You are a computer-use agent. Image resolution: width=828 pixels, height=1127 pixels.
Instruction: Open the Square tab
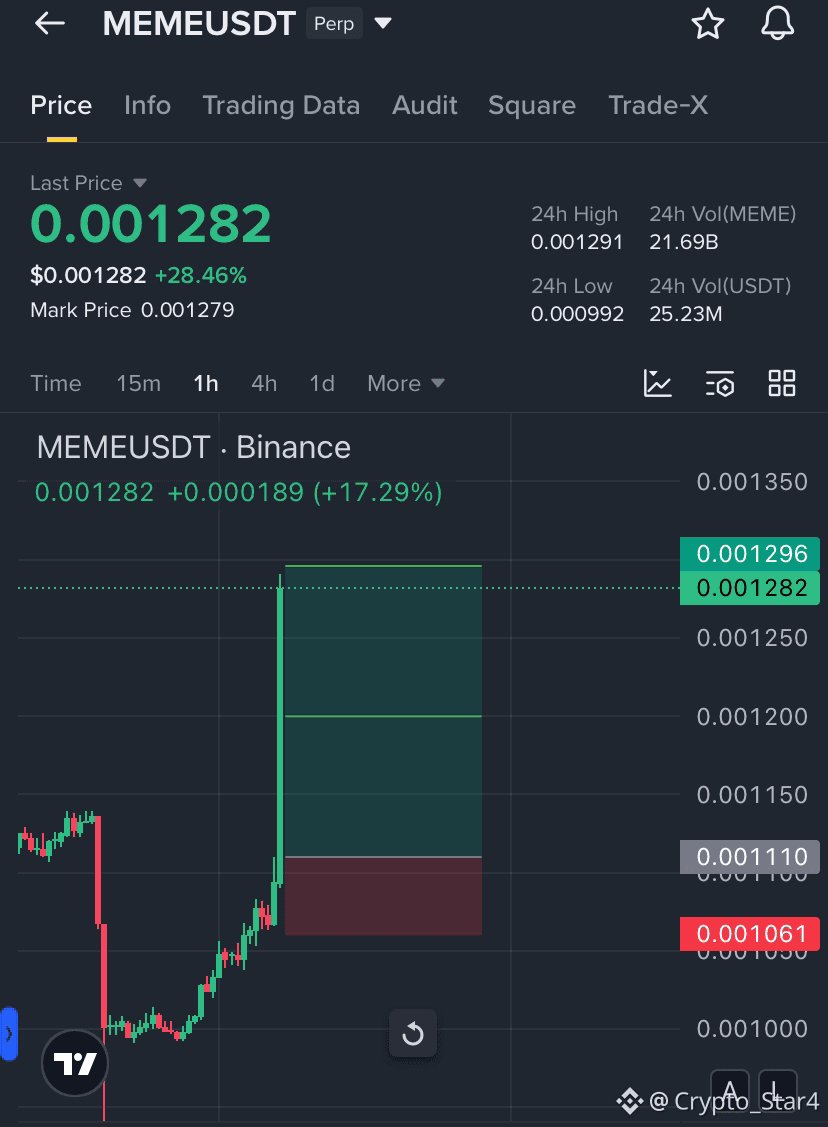[x=532, y=105]
